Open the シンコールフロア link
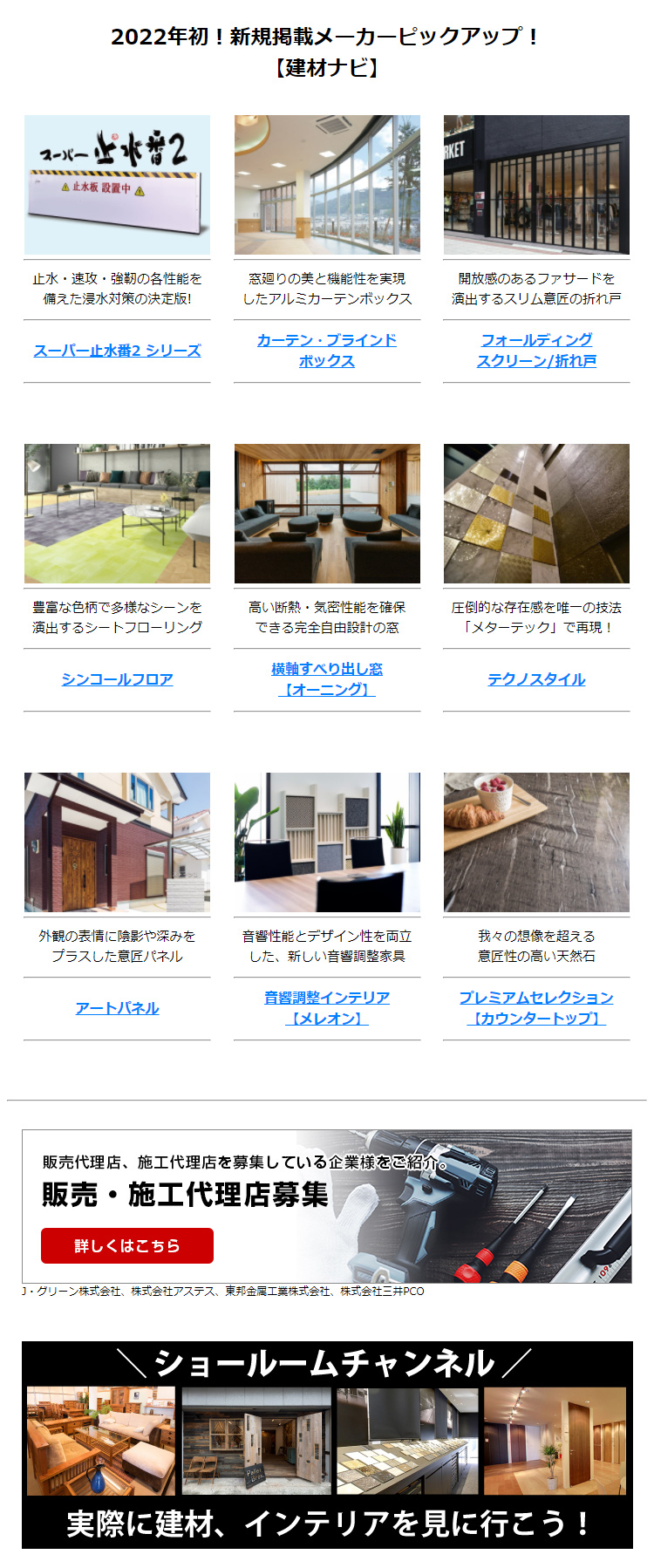Viewport: 654px width, 1568px height. tap(117, 679)
